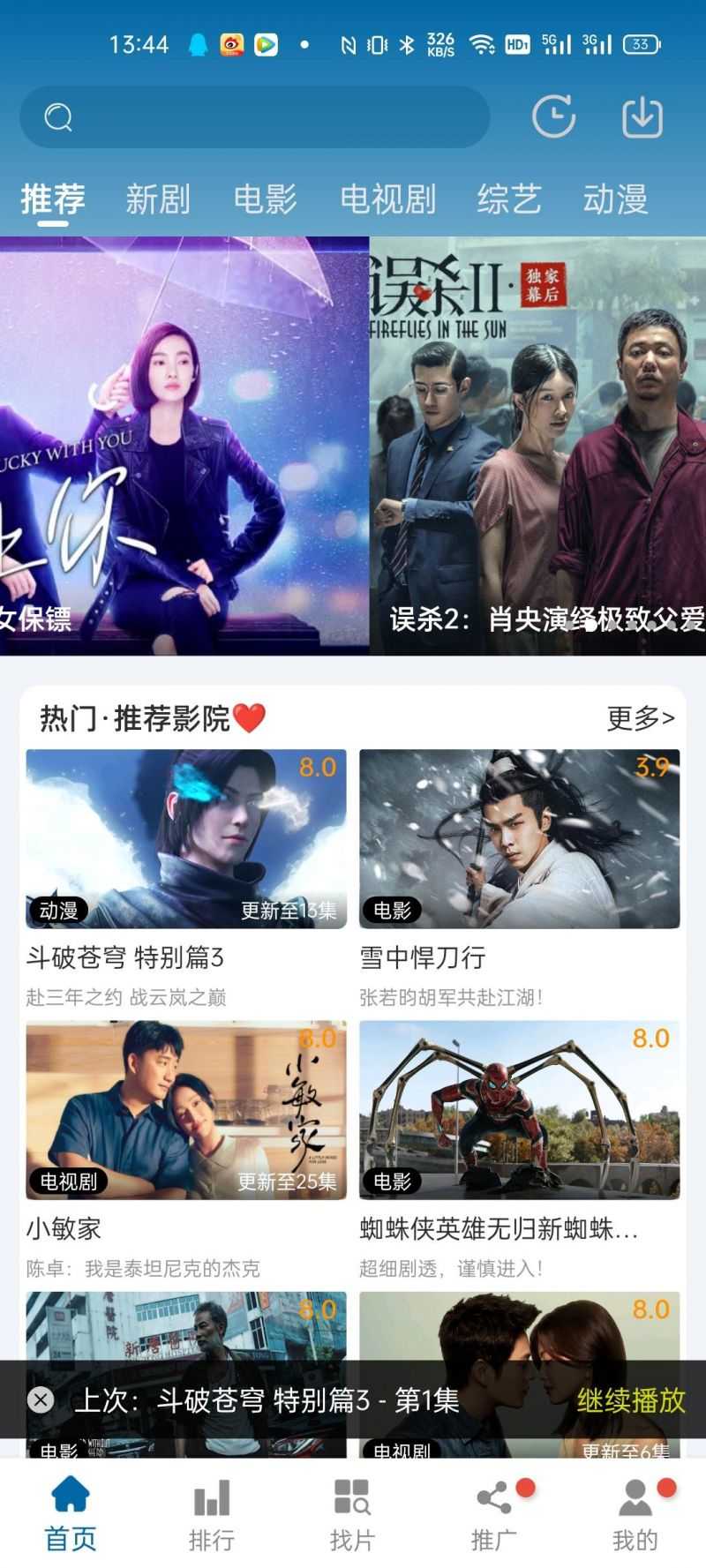706x1568 pixels.
Task: Open downloads via the download icon
Action: click(x=642, y=116)
